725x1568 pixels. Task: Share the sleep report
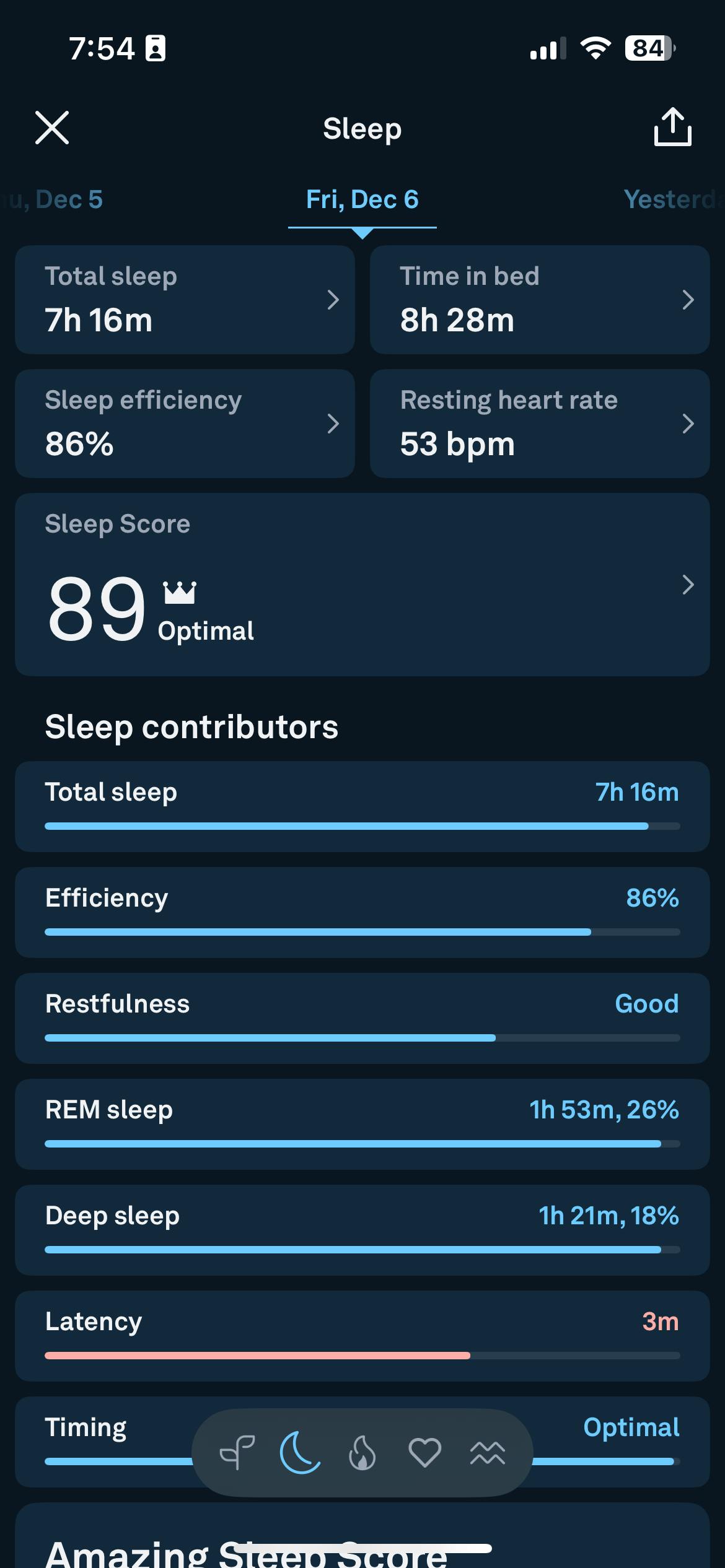tap(672, 128)
